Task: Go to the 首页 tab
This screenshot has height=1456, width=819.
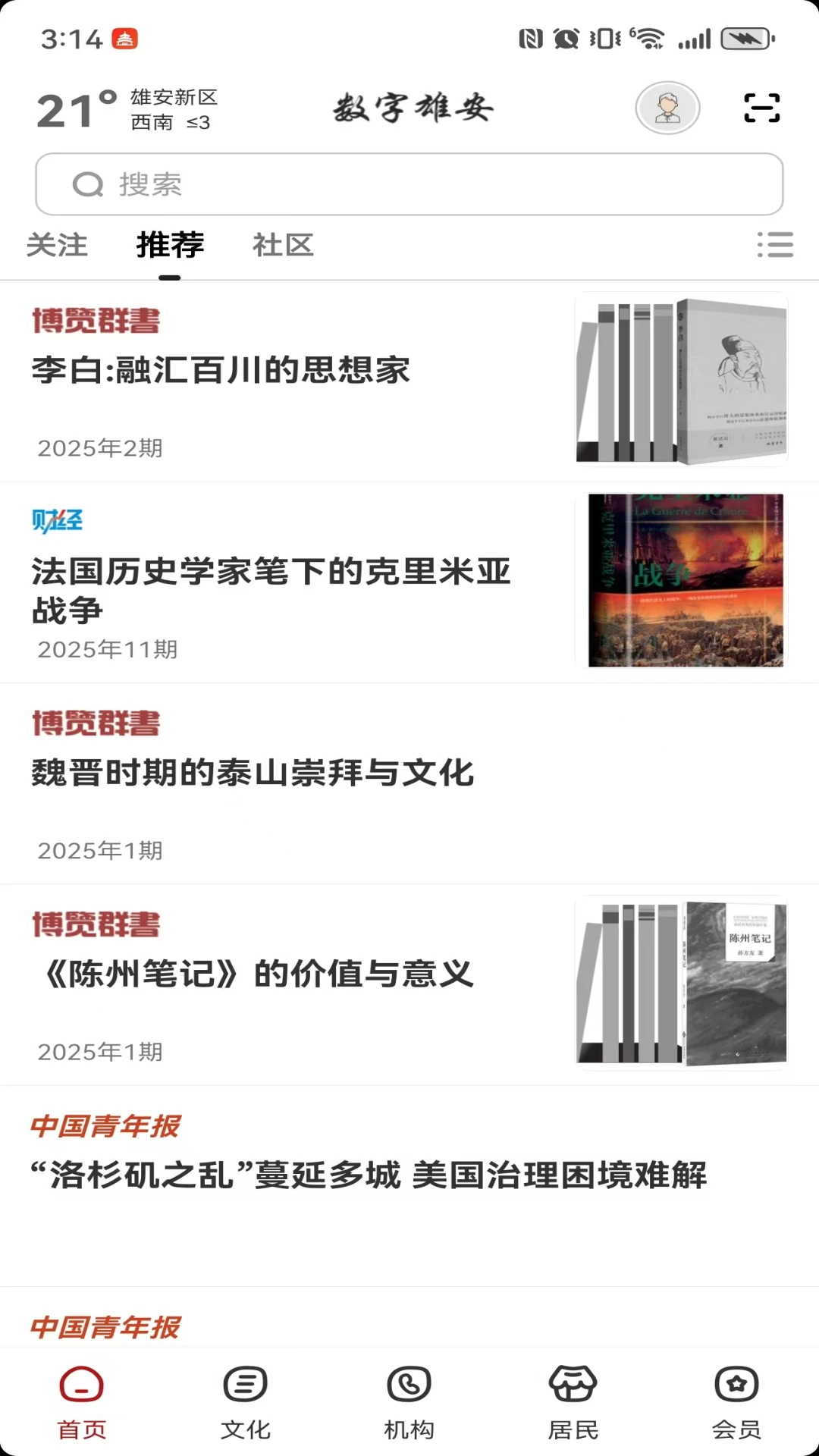Action: tap(82, 1403)
